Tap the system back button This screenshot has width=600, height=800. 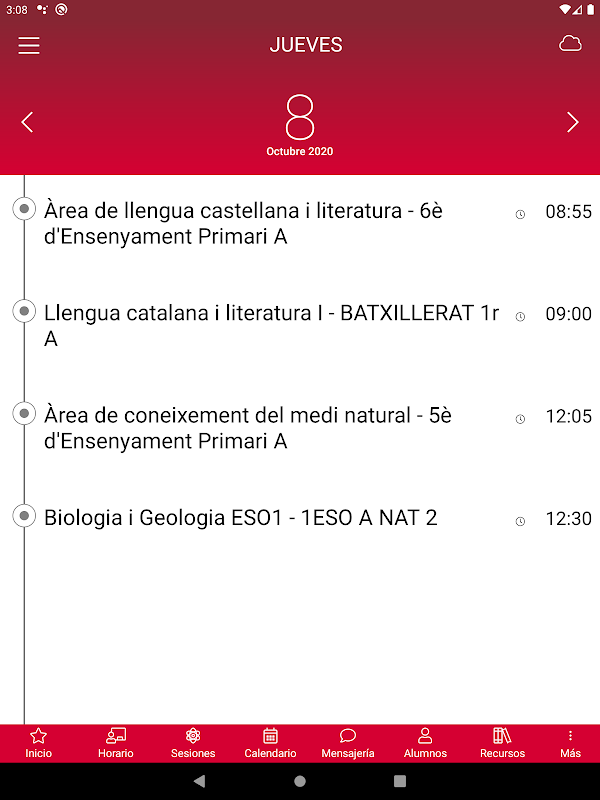pyautogui.click(x=199, y=781)
